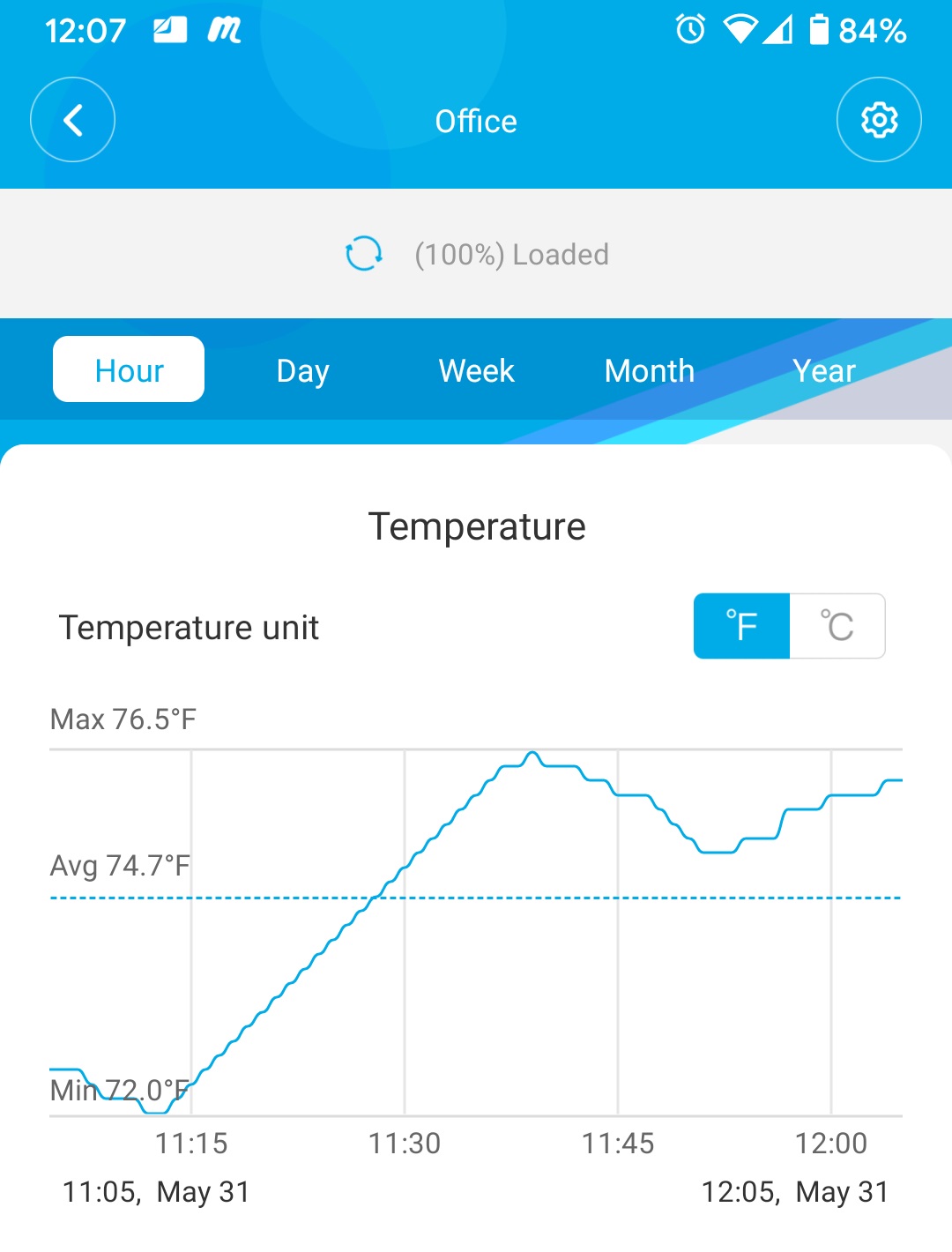Select the Year tab
The image size is (952, 1252).
point(824,369)
